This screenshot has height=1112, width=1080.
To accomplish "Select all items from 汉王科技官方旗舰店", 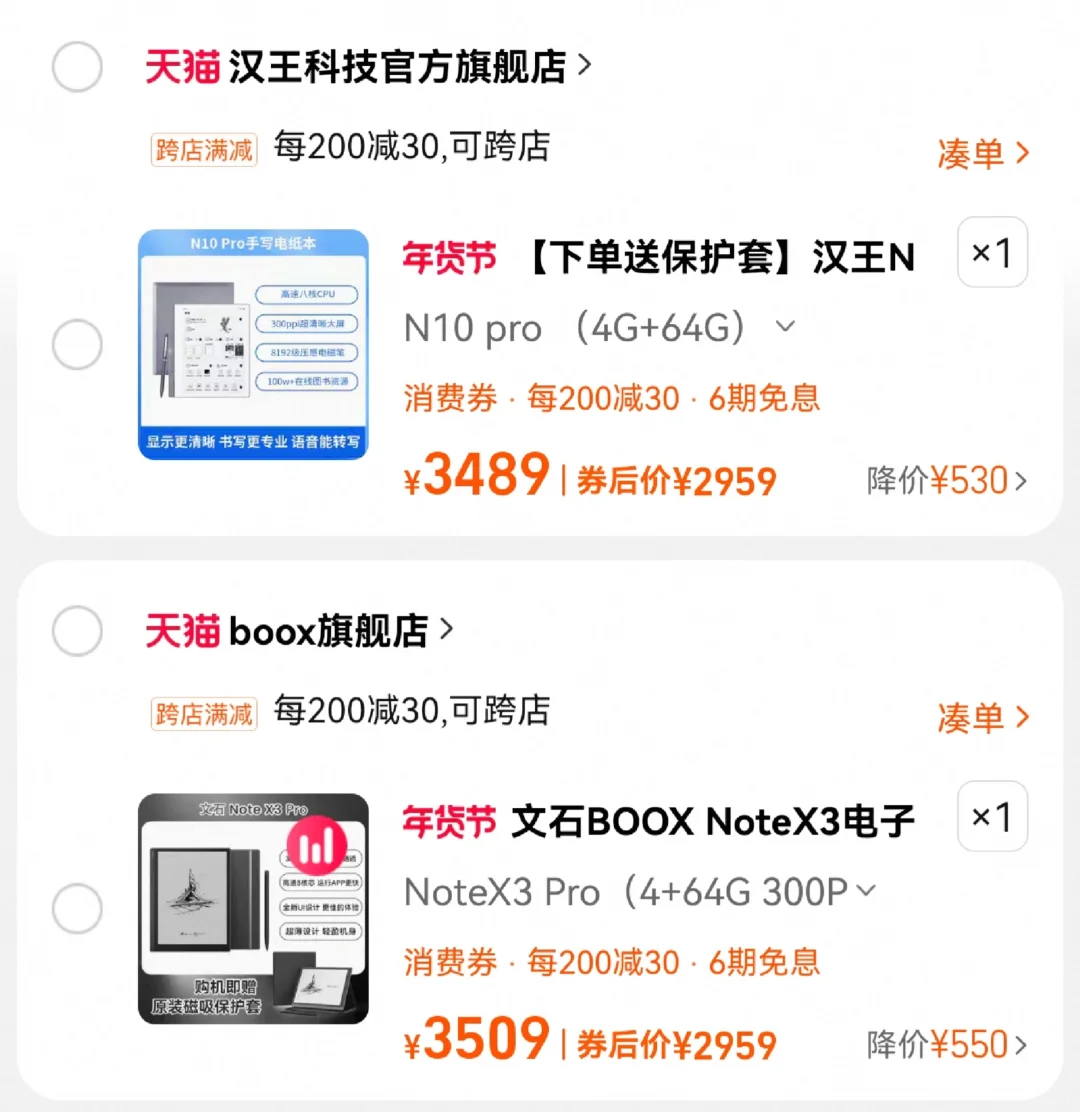I will tap(77, 67).
